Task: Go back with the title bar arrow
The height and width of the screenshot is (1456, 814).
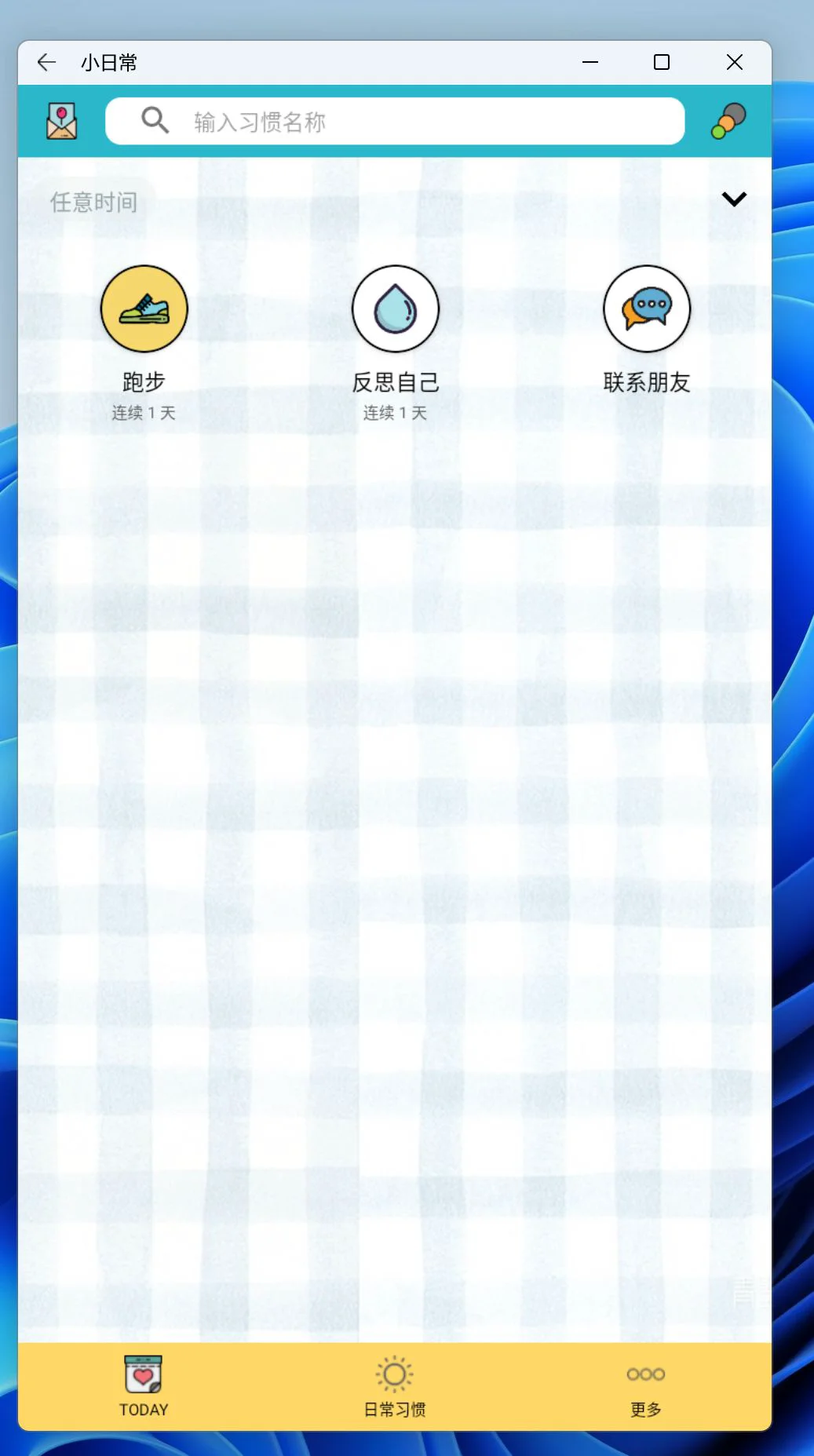Action: click(47, 62)
